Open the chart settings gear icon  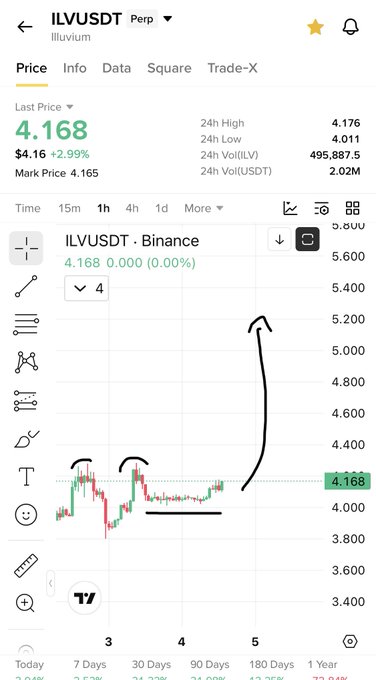coord(350,641)
